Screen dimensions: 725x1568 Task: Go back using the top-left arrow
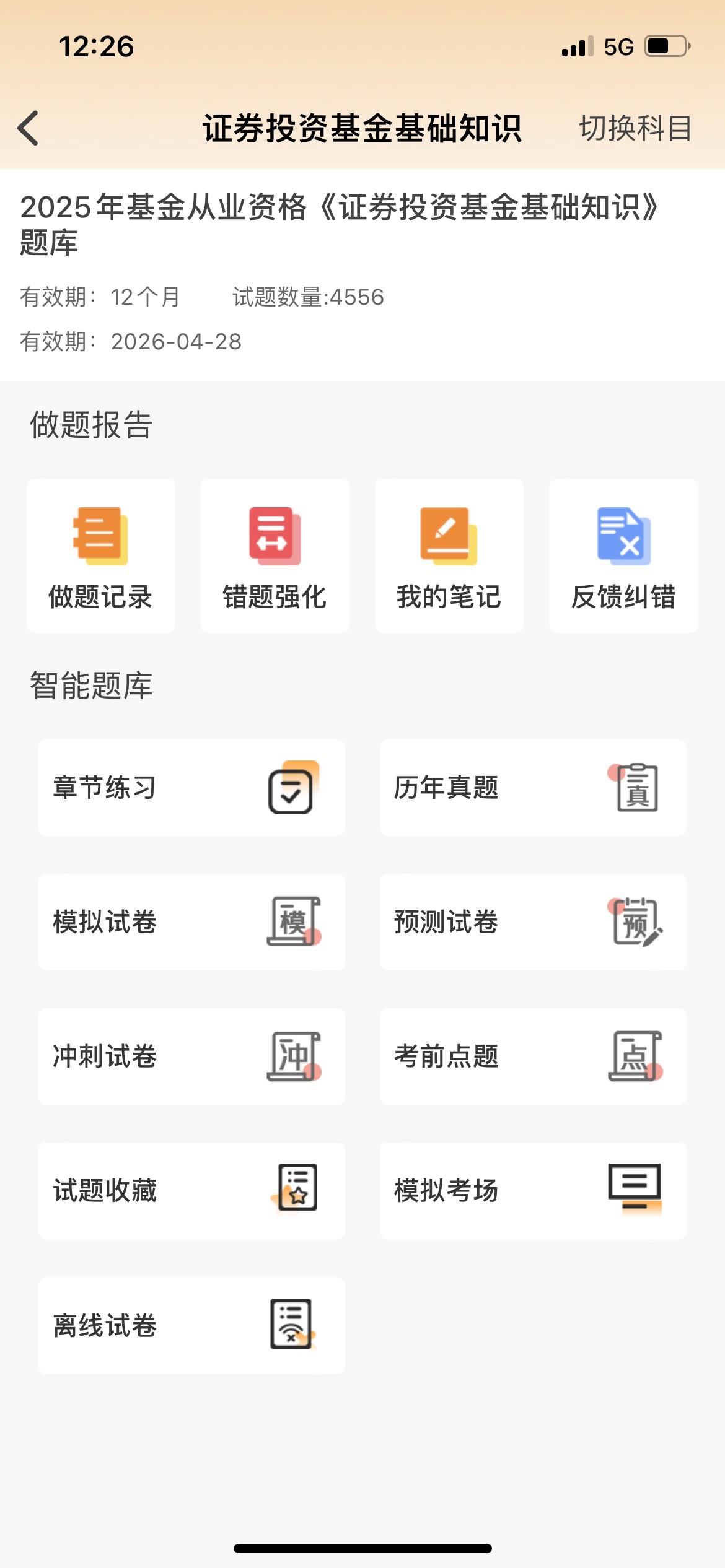click(29, 128)
